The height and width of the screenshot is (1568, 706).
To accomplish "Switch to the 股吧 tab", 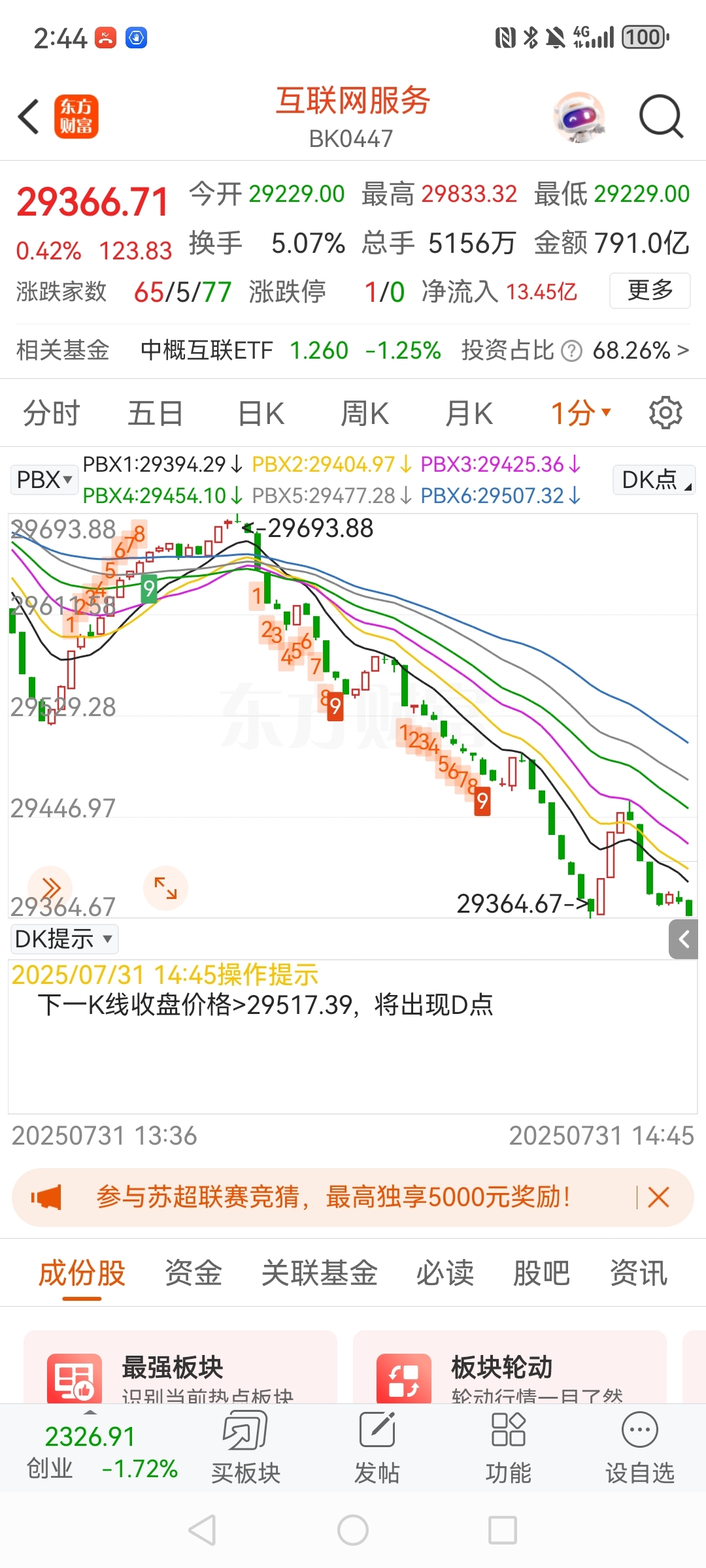I will click(541, 1273).
